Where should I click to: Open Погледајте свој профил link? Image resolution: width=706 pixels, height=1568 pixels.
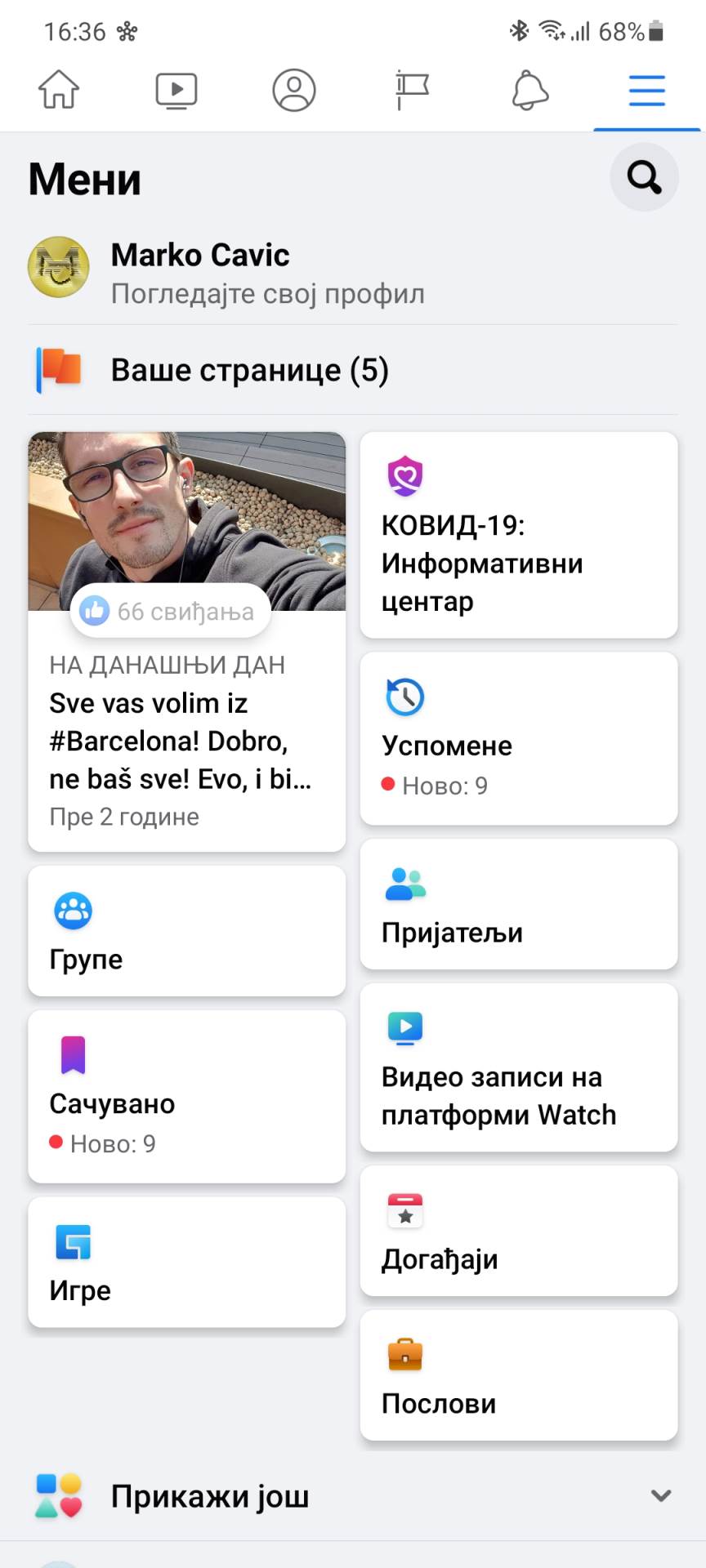266,293
